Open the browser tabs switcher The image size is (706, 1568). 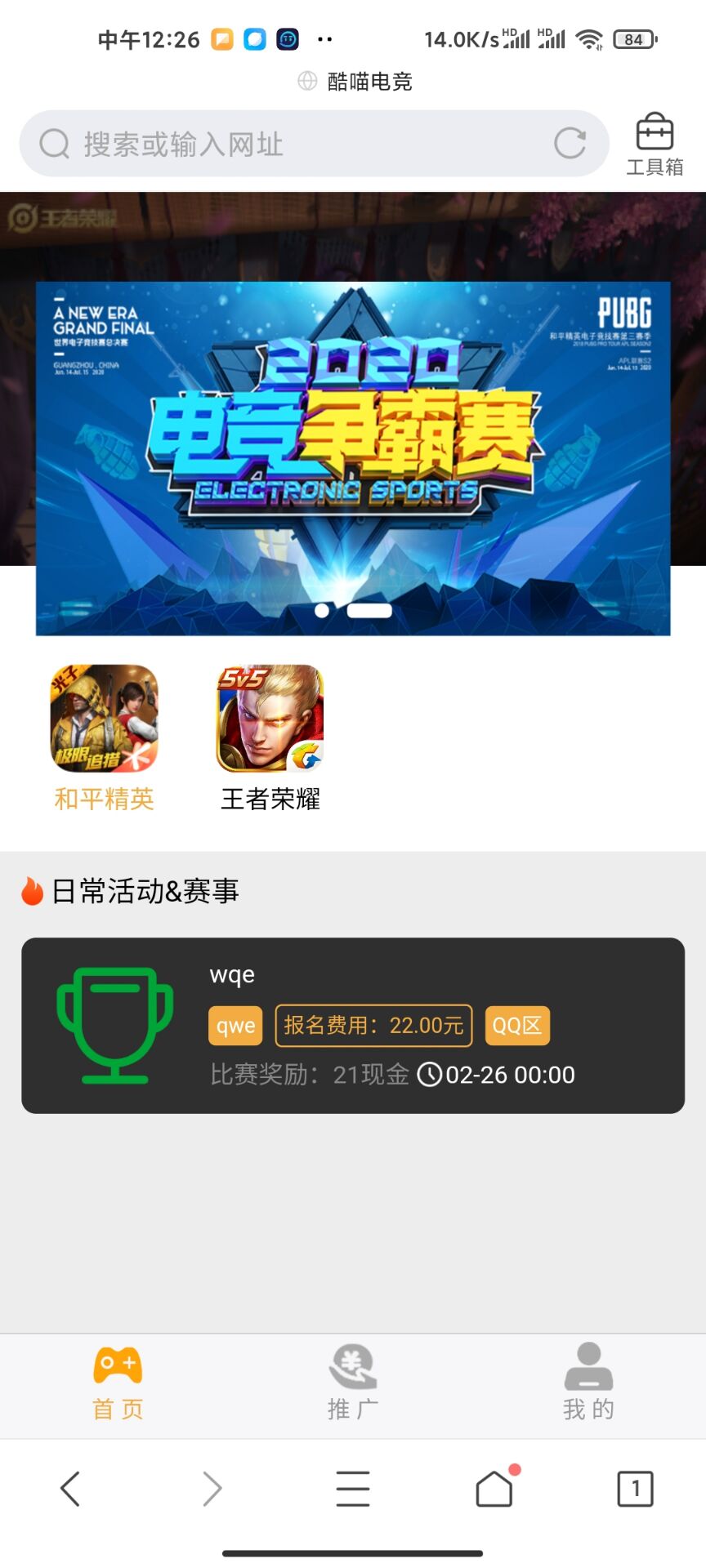click(635, 1489)
